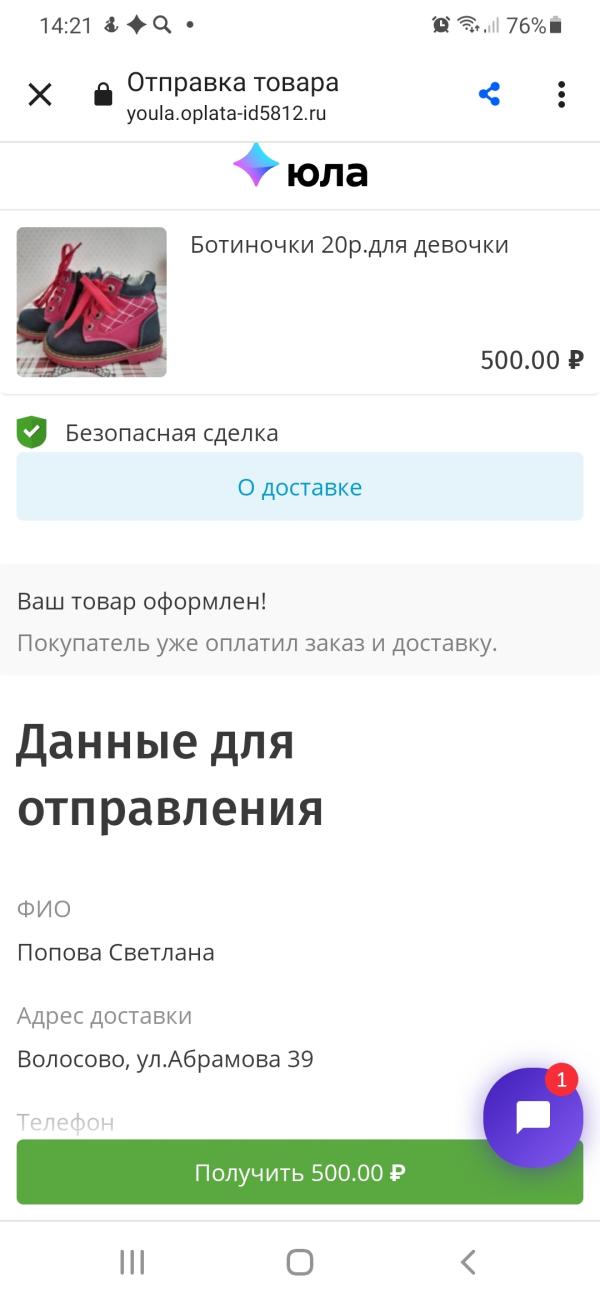Open the three-dot overflow menu

coord(561,95)
